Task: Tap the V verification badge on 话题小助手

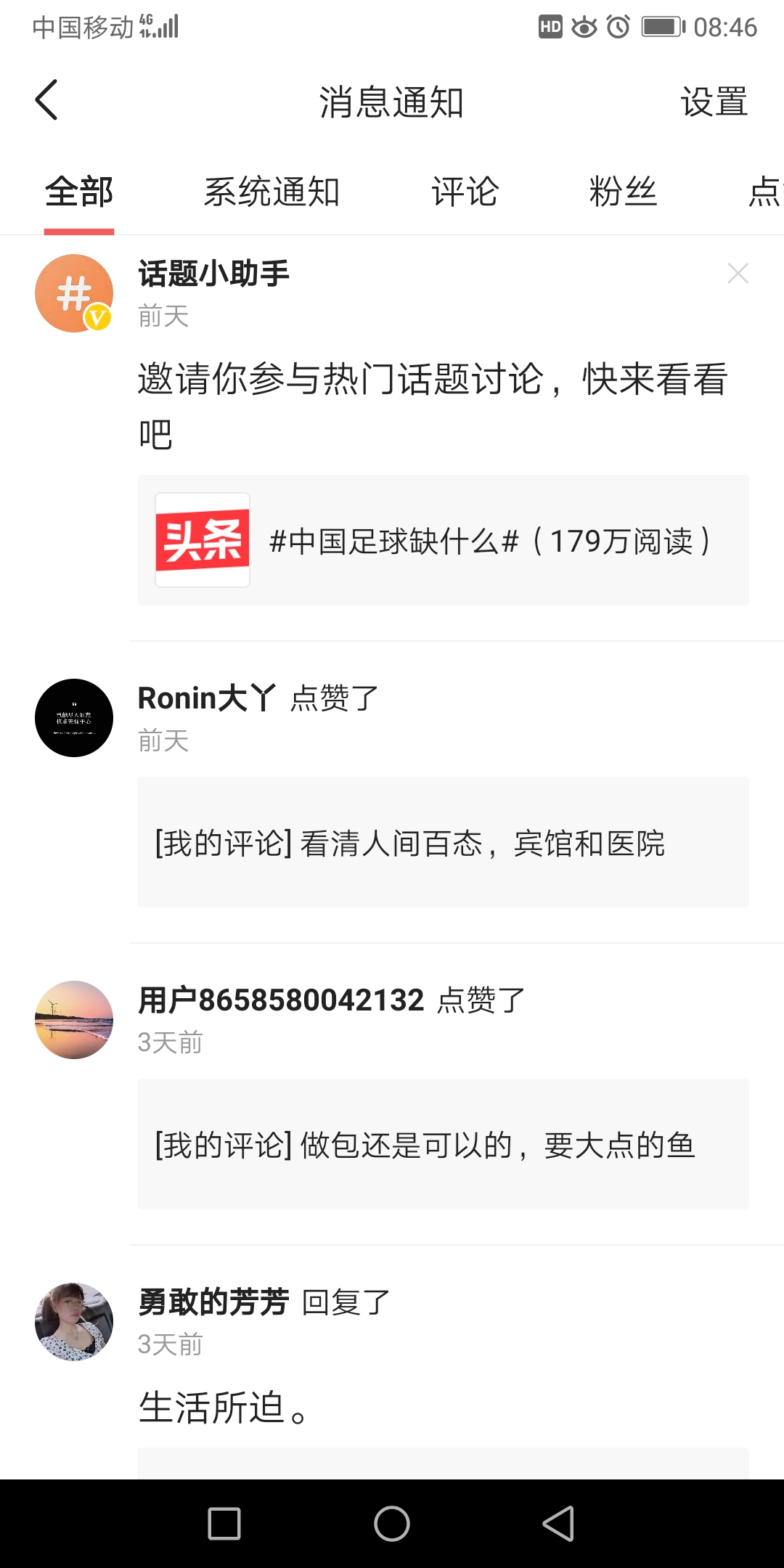Action: point(97,317)
